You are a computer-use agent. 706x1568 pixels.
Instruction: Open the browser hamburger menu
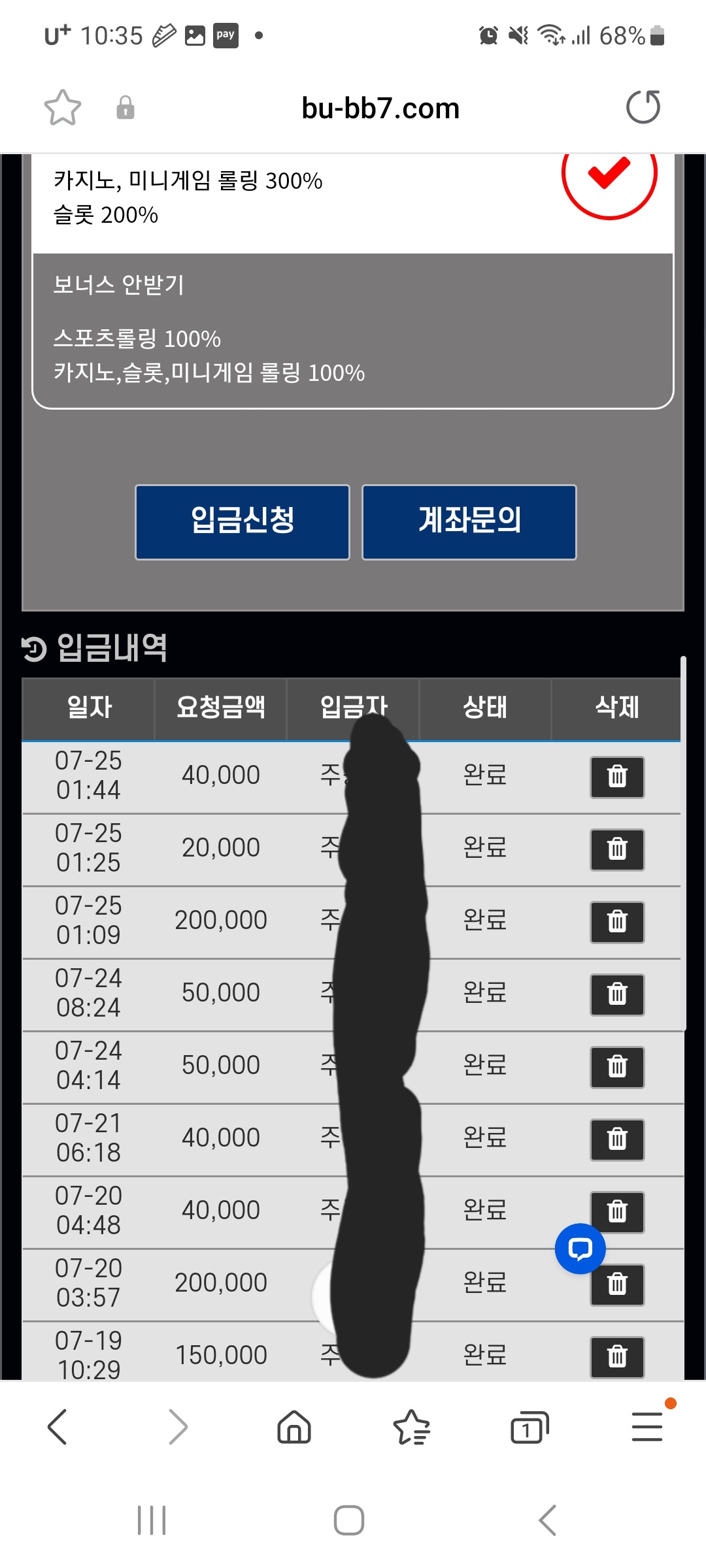[647, 1427]
